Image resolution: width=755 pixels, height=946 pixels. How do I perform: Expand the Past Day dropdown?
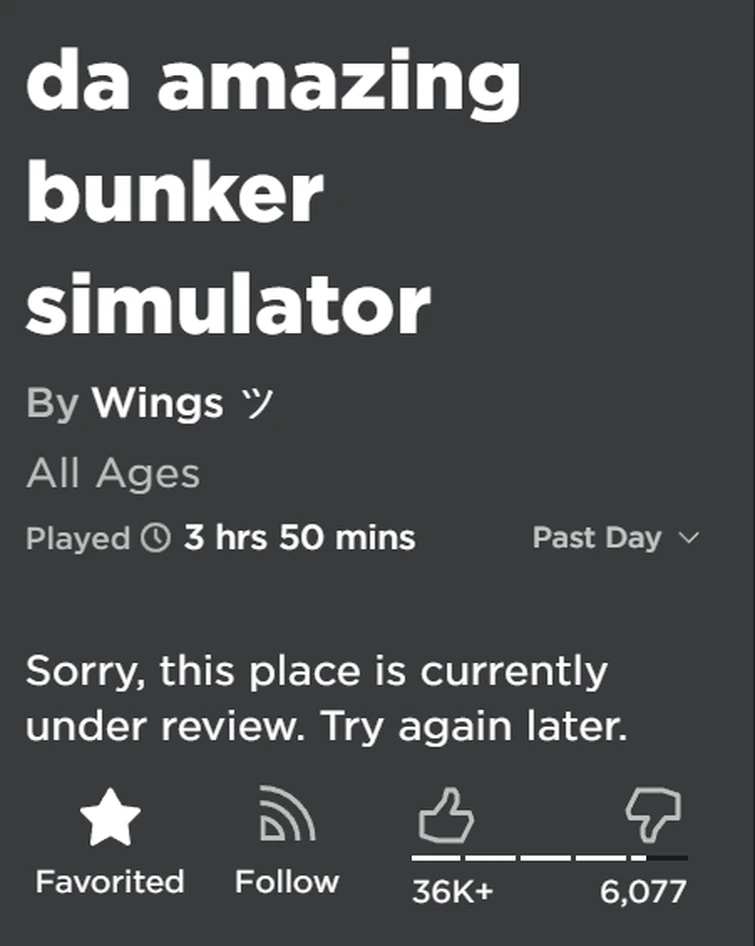(615, 538)
